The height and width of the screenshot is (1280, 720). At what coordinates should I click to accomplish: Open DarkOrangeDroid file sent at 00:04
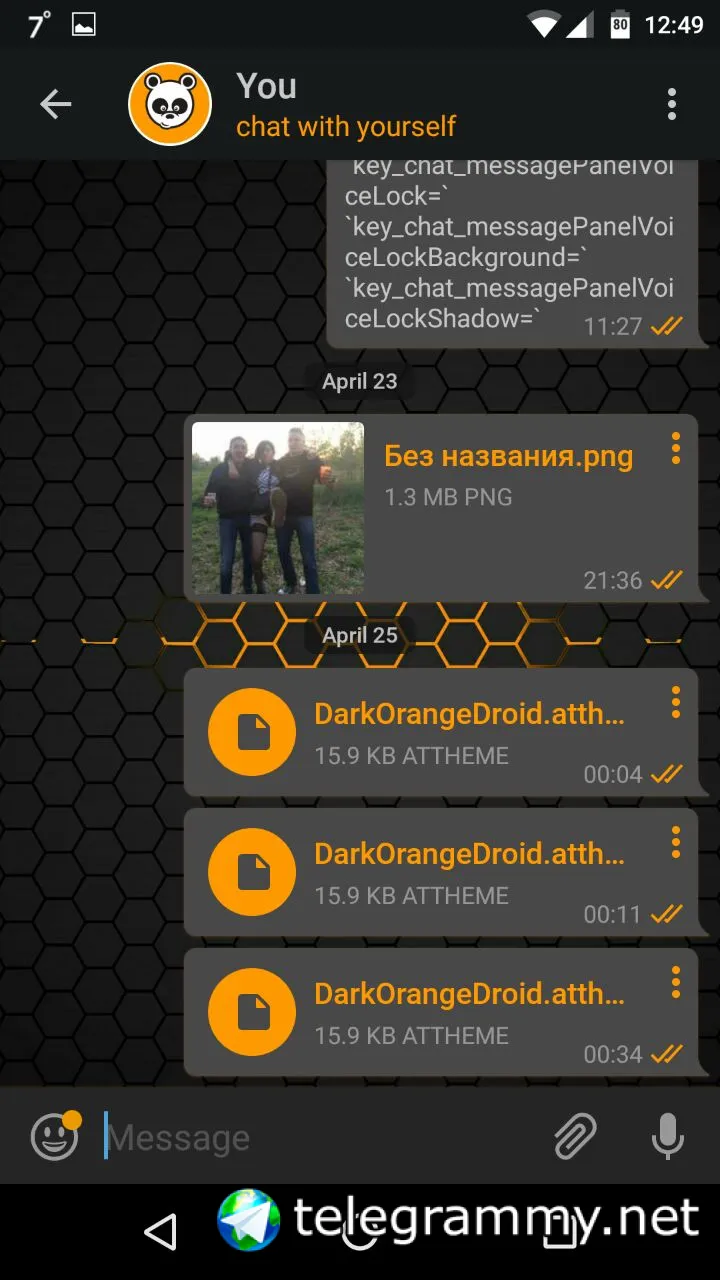pyautogui.click(x=252, y=732)
